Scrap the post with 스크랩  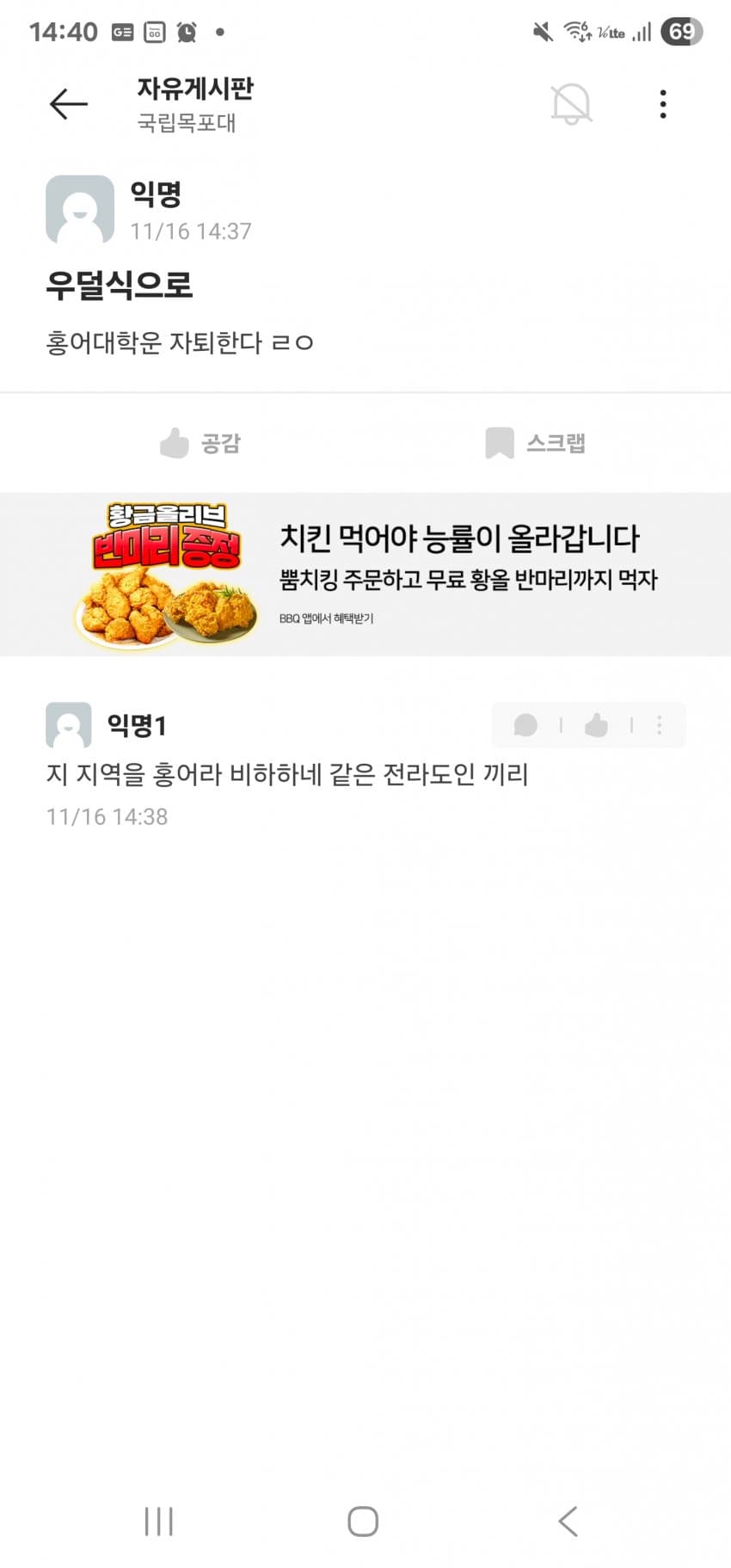pos(535,443)
